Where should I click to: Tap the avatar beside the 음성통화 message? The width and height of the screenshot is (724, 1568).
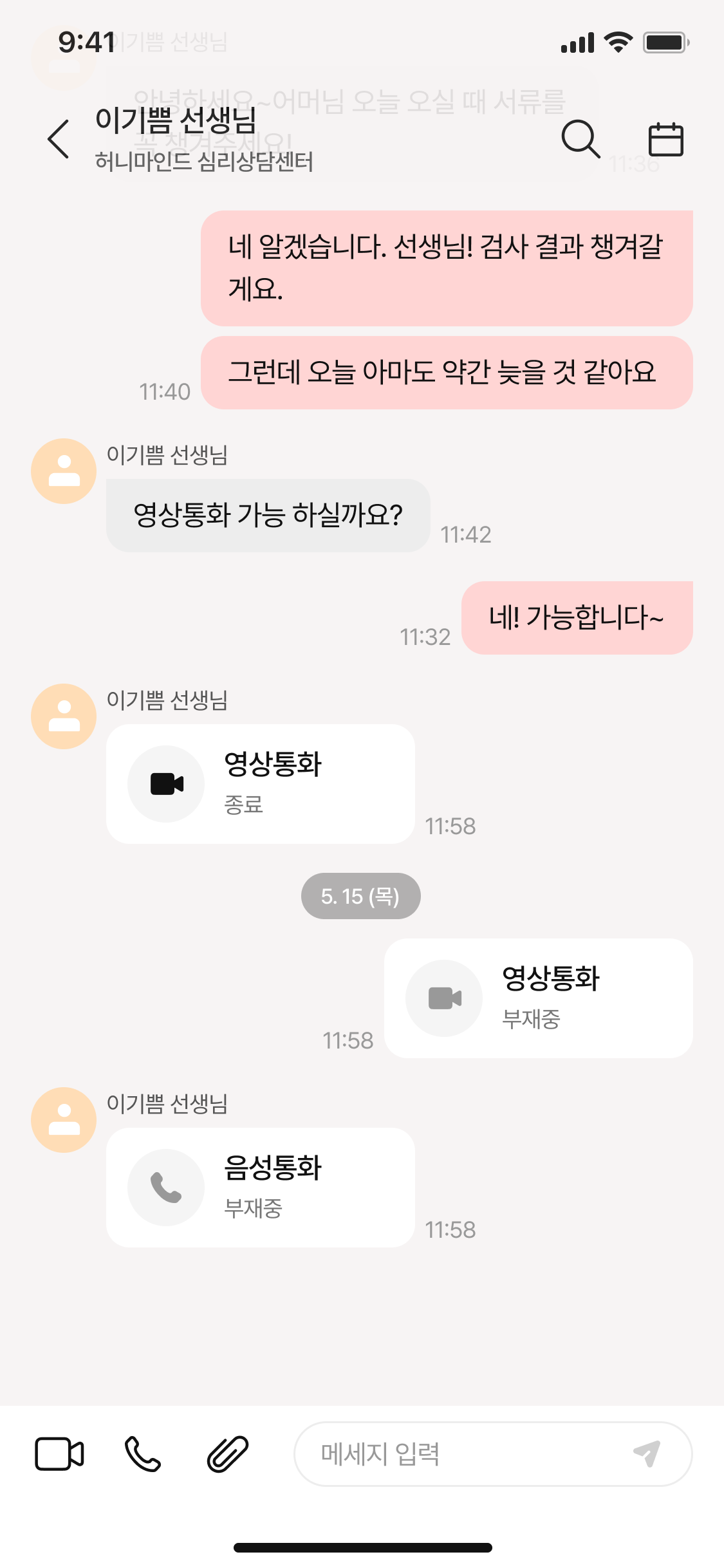(x=63, y=1119)
